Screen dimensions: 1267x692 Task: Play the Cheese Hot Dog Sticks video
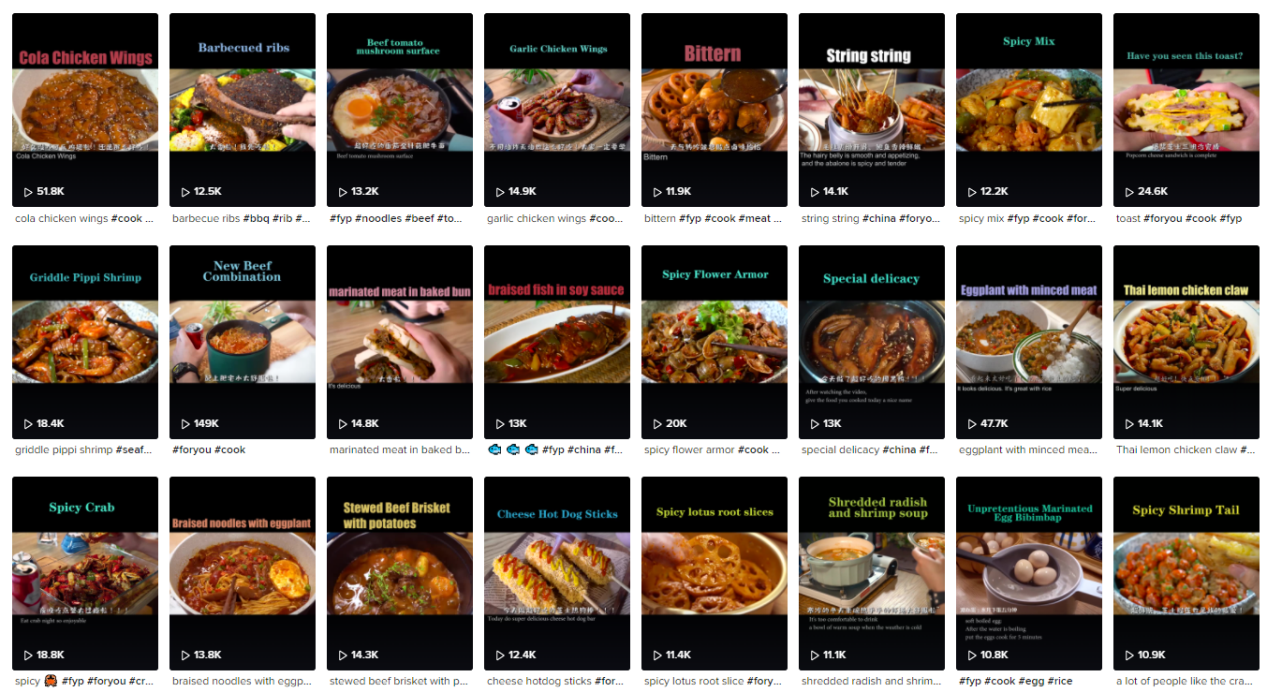pyautogui.click(x=557, y=573)
